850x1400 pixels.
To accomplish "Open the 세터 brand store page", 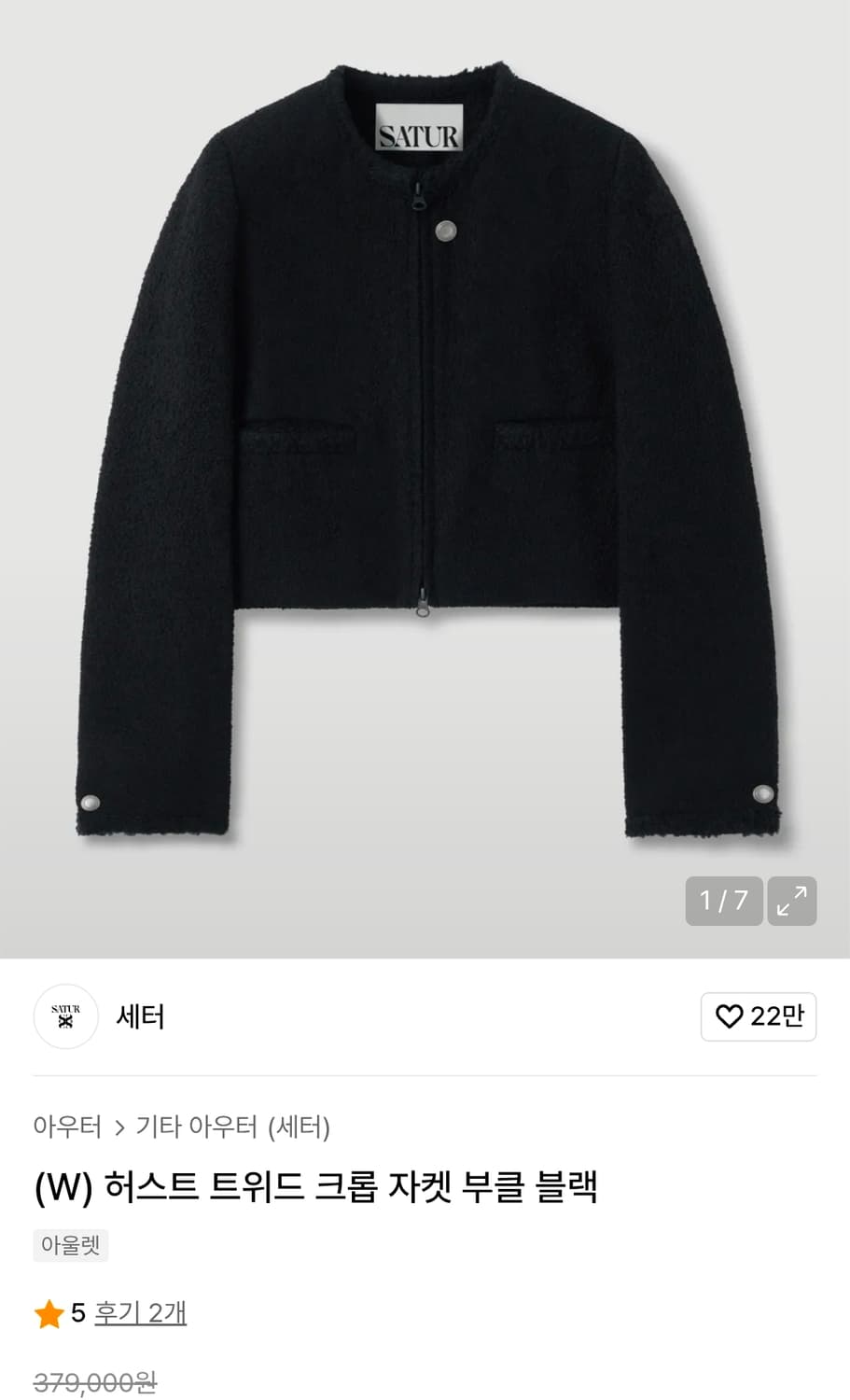I will click(x=140, y=1017).
